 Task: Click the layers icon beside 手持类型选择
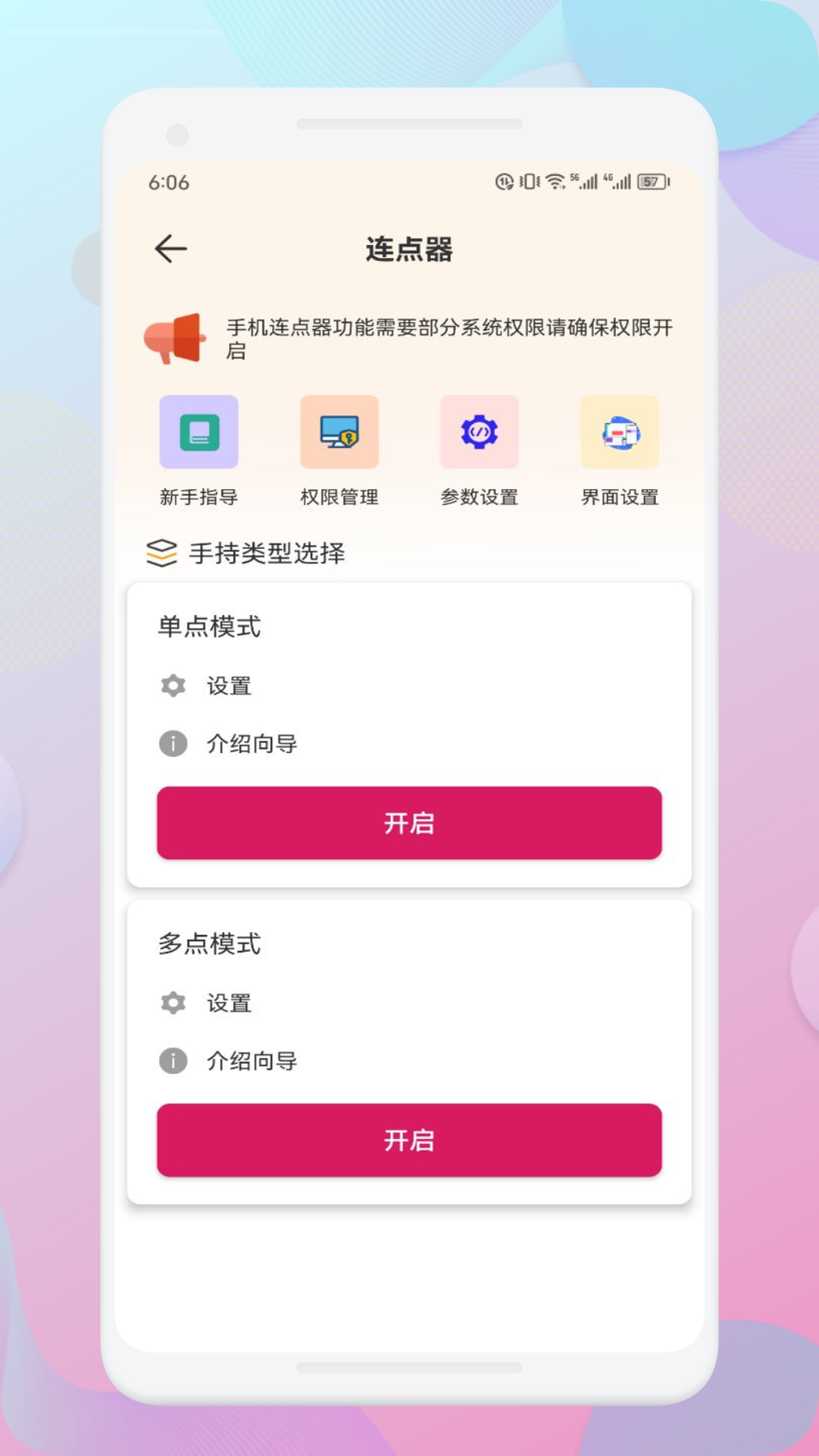tap(162, 554)
